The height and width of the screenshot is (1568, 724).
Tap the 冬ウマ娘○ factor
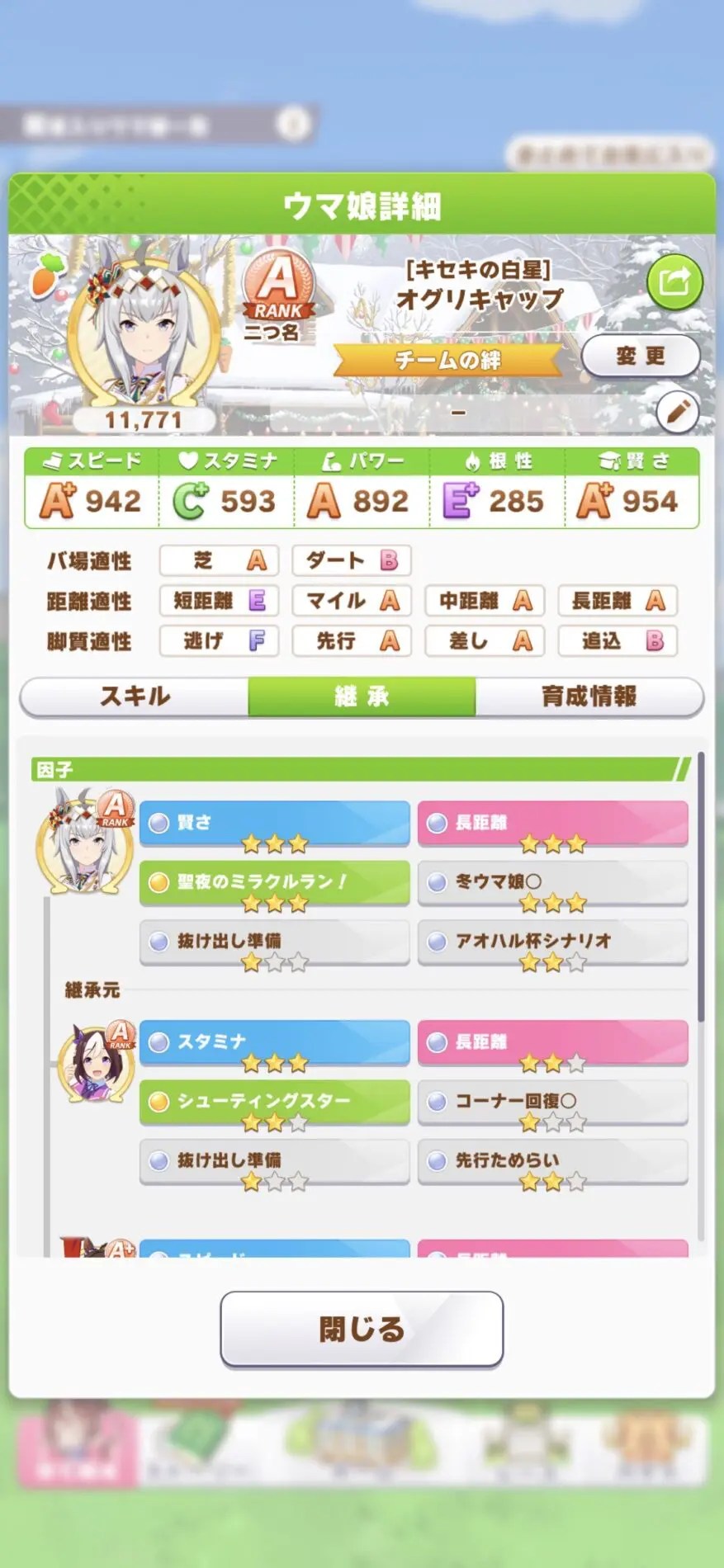[552, 882]
